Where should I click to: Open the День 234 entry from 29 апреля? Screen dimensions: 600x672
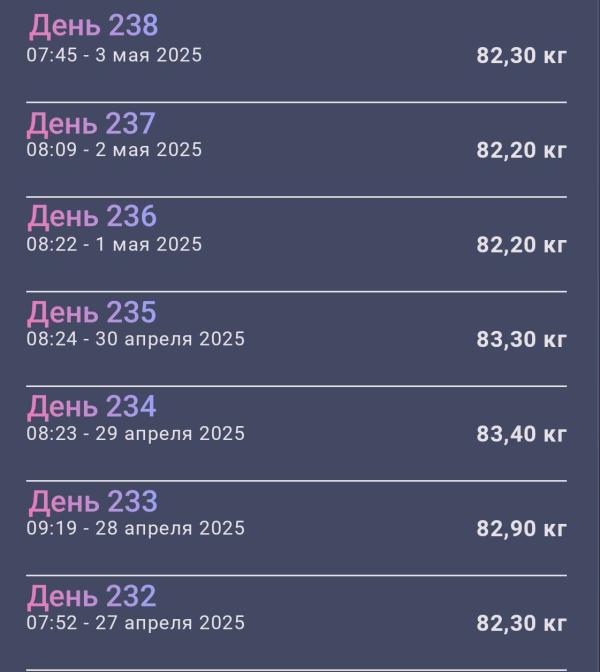(296, 433)
